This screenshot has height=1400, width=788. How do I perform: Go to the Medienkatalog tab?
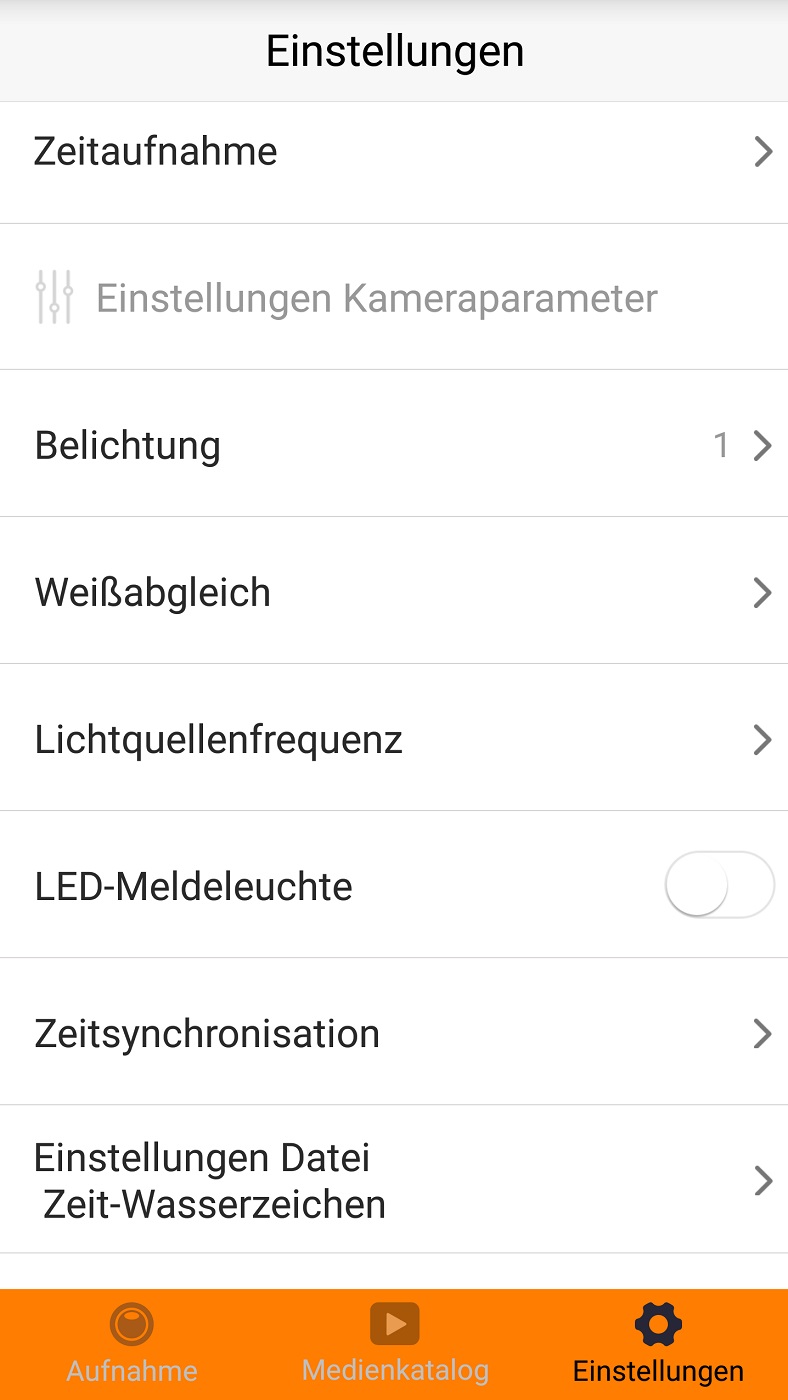coord(395,1344)
